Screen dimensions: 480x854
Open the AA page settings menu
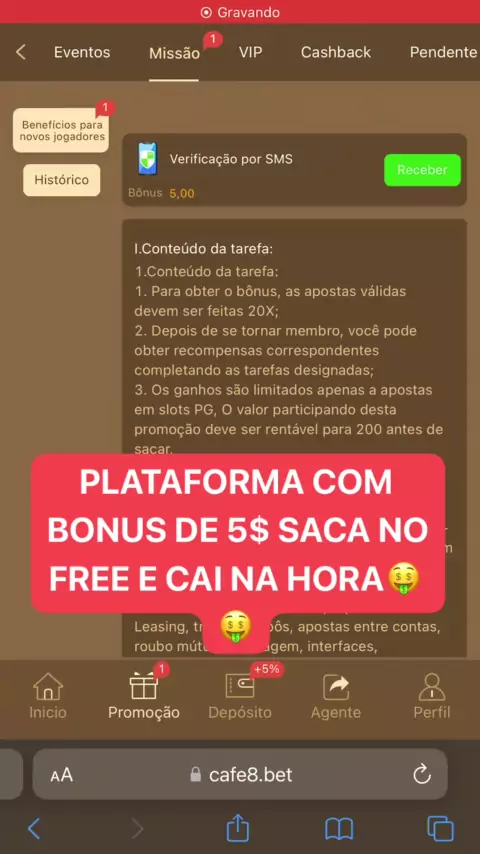62,775
